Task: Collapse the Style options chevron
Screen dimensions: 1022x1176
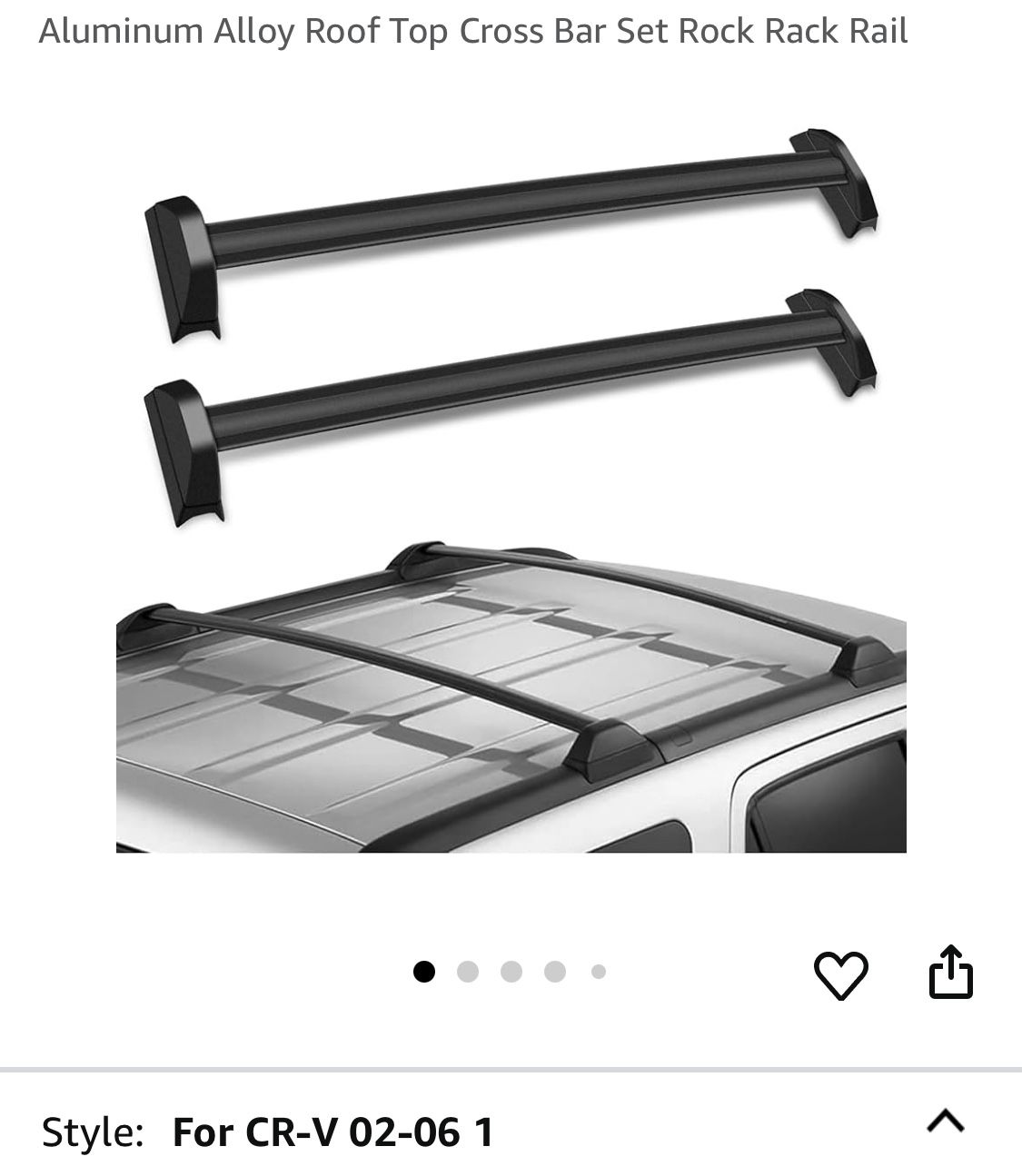Action: pos(945,1122)
